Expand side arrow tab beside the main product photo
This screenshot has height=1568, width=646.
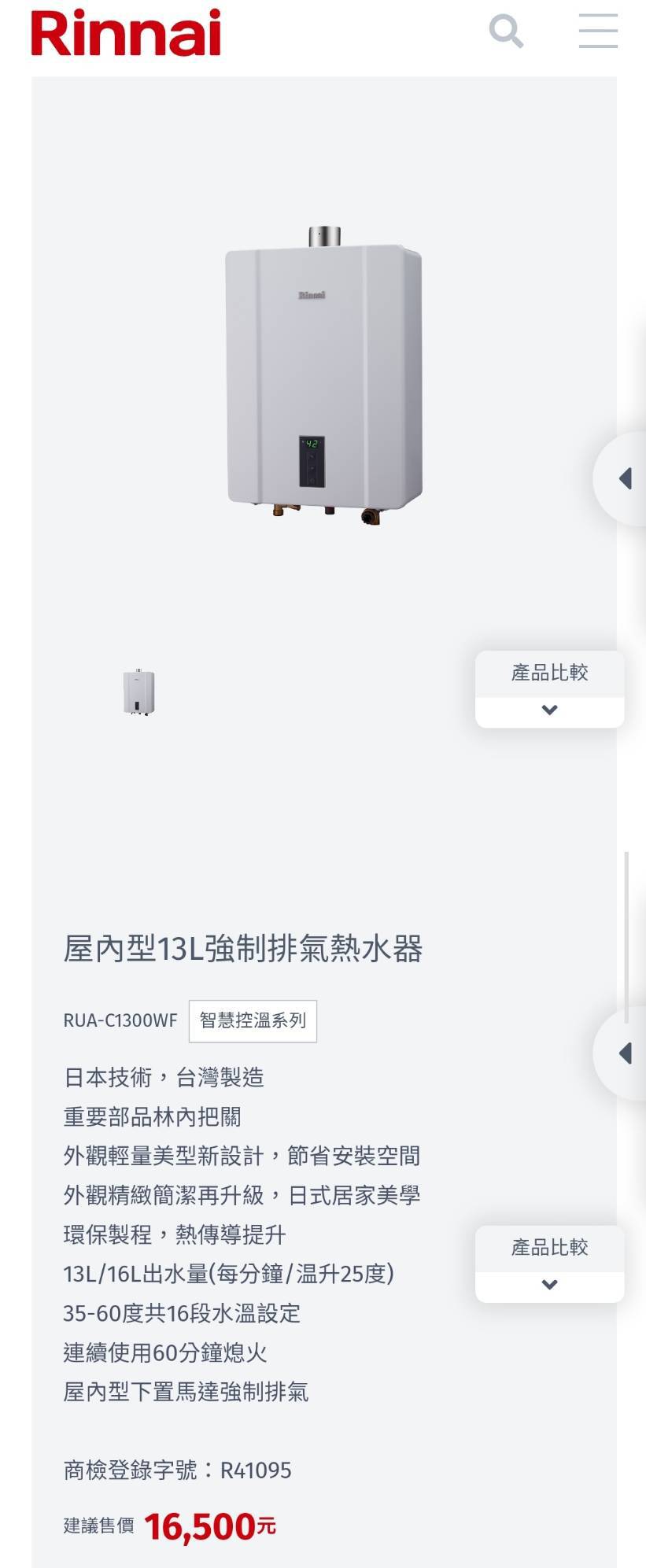point(625,478)
